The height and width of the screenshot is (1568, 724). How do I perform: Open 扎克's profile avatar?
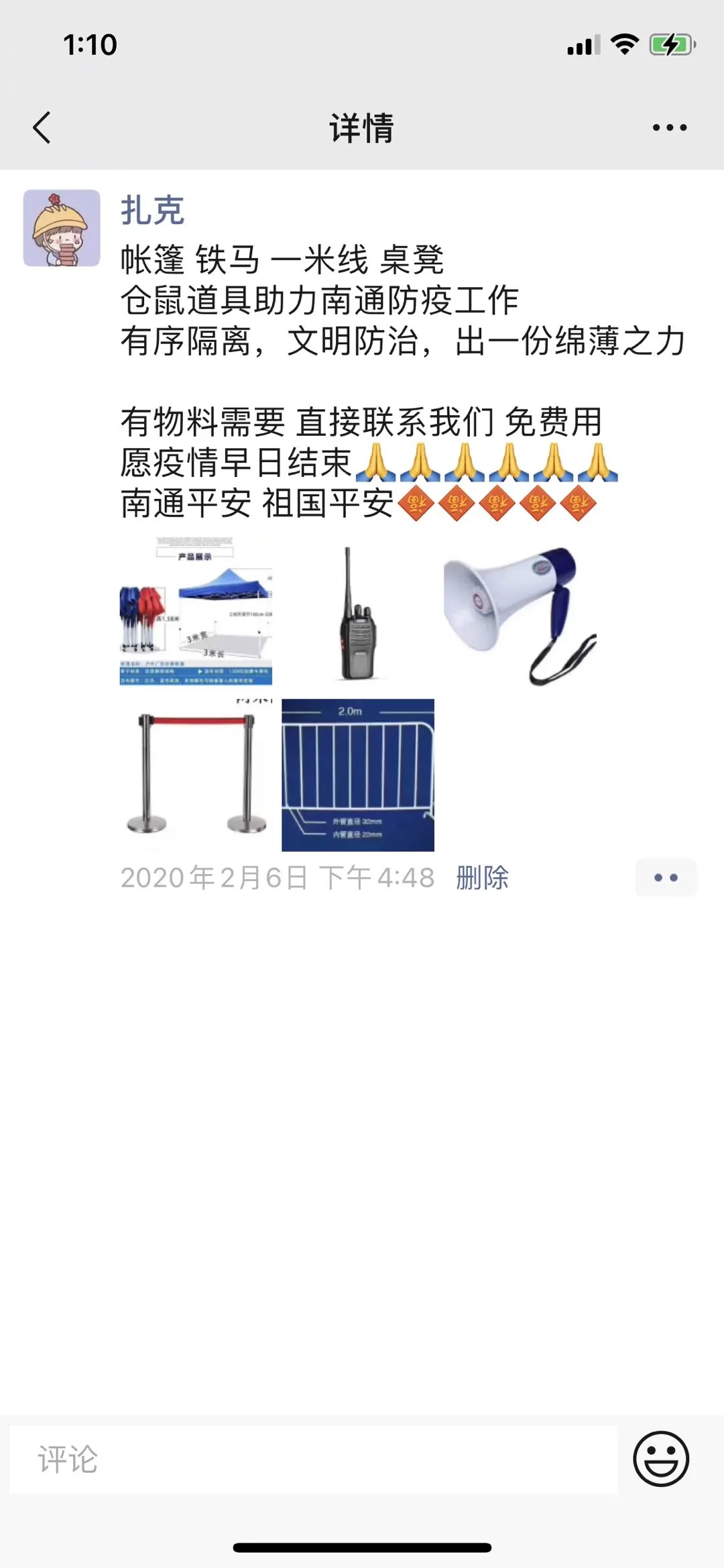62,228
